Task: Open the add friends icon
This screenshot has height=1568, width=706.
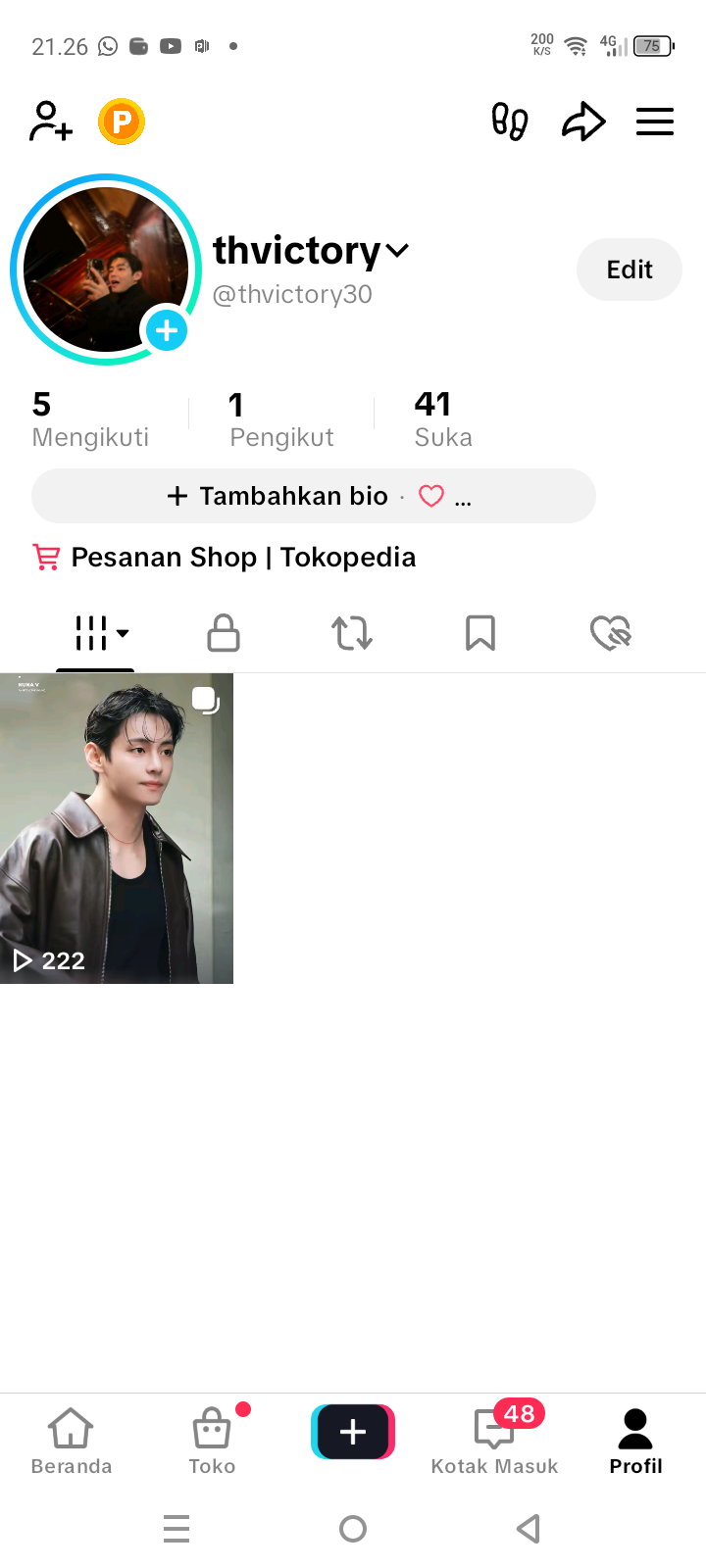Action: (51, 122)
